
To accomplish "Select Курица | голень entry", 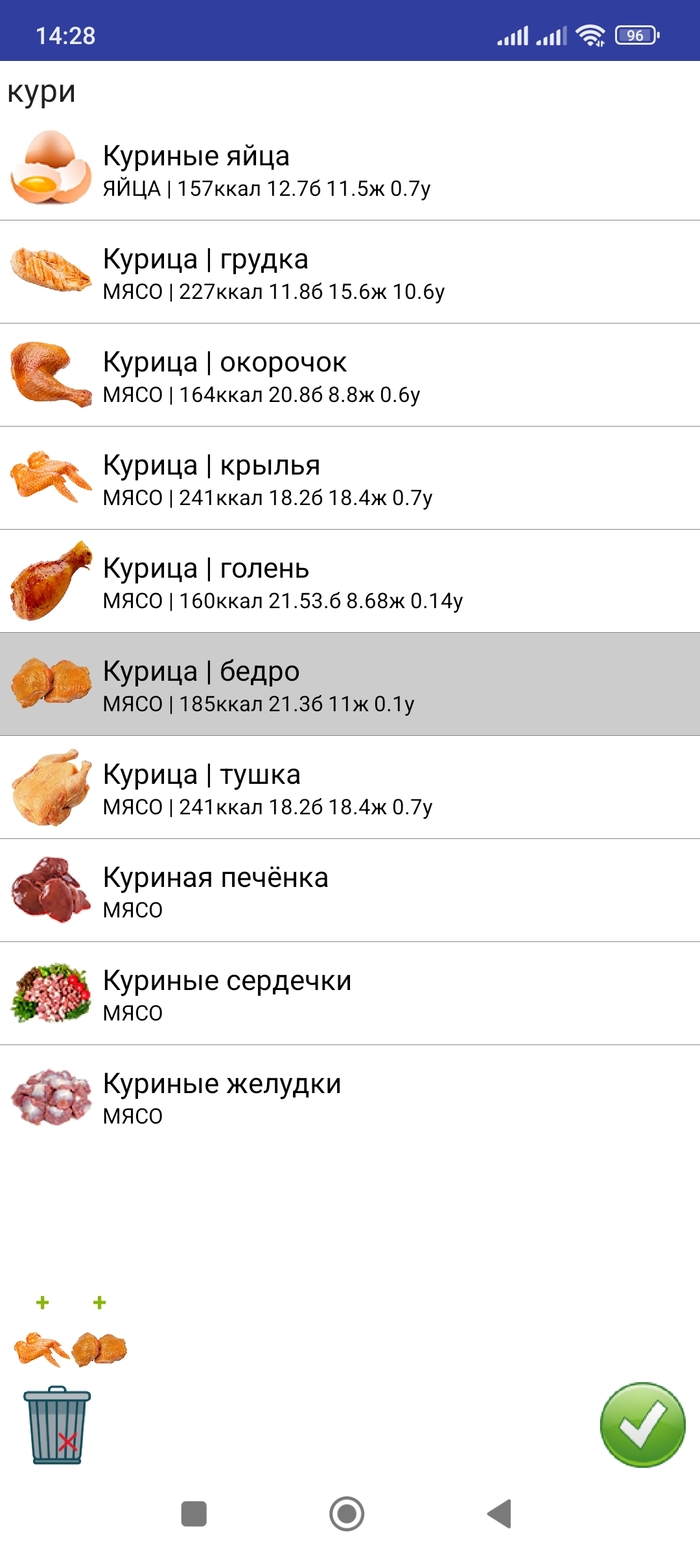I will pos(350,581).
